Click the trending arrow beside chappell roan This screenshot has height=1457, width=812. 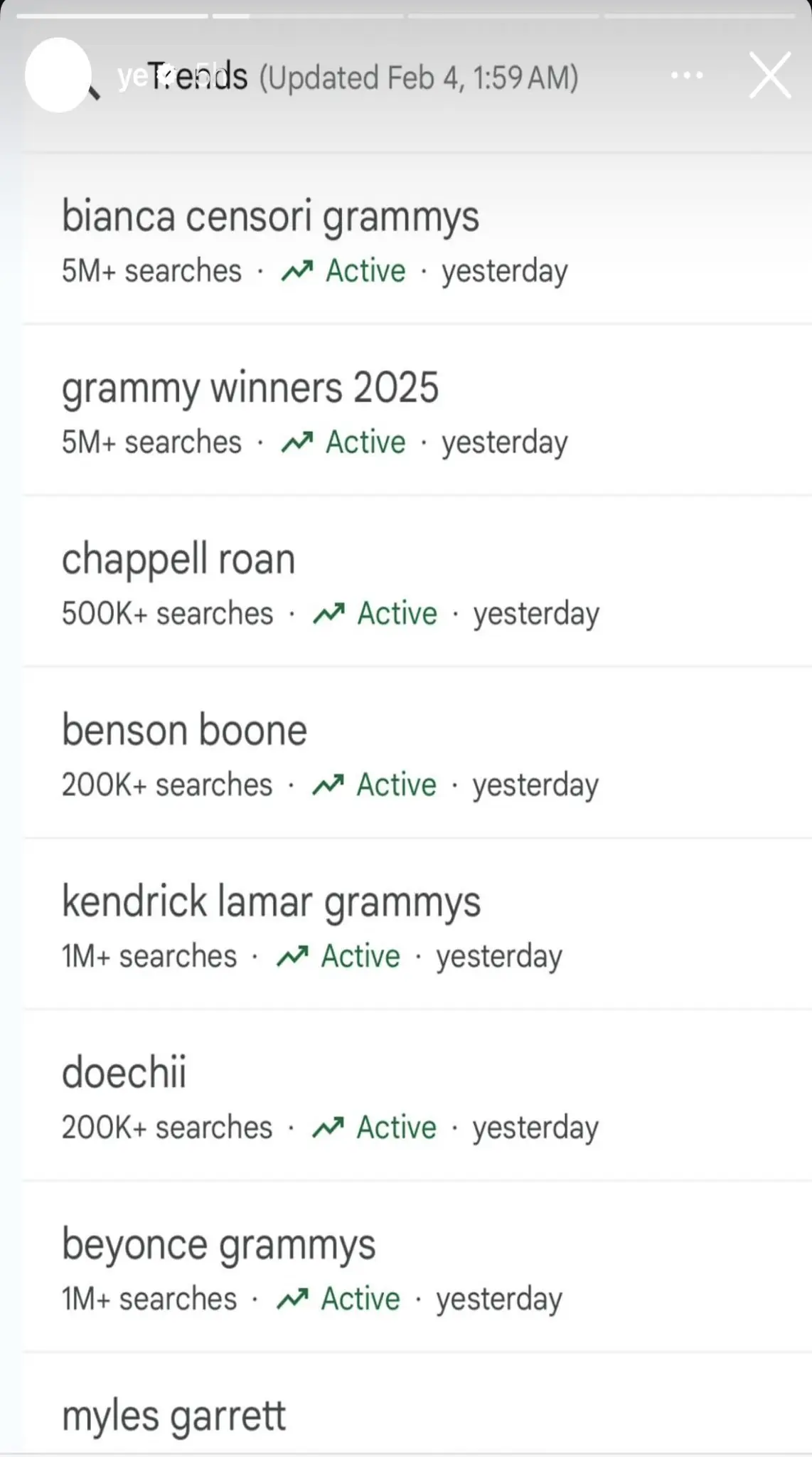(329, 612)
